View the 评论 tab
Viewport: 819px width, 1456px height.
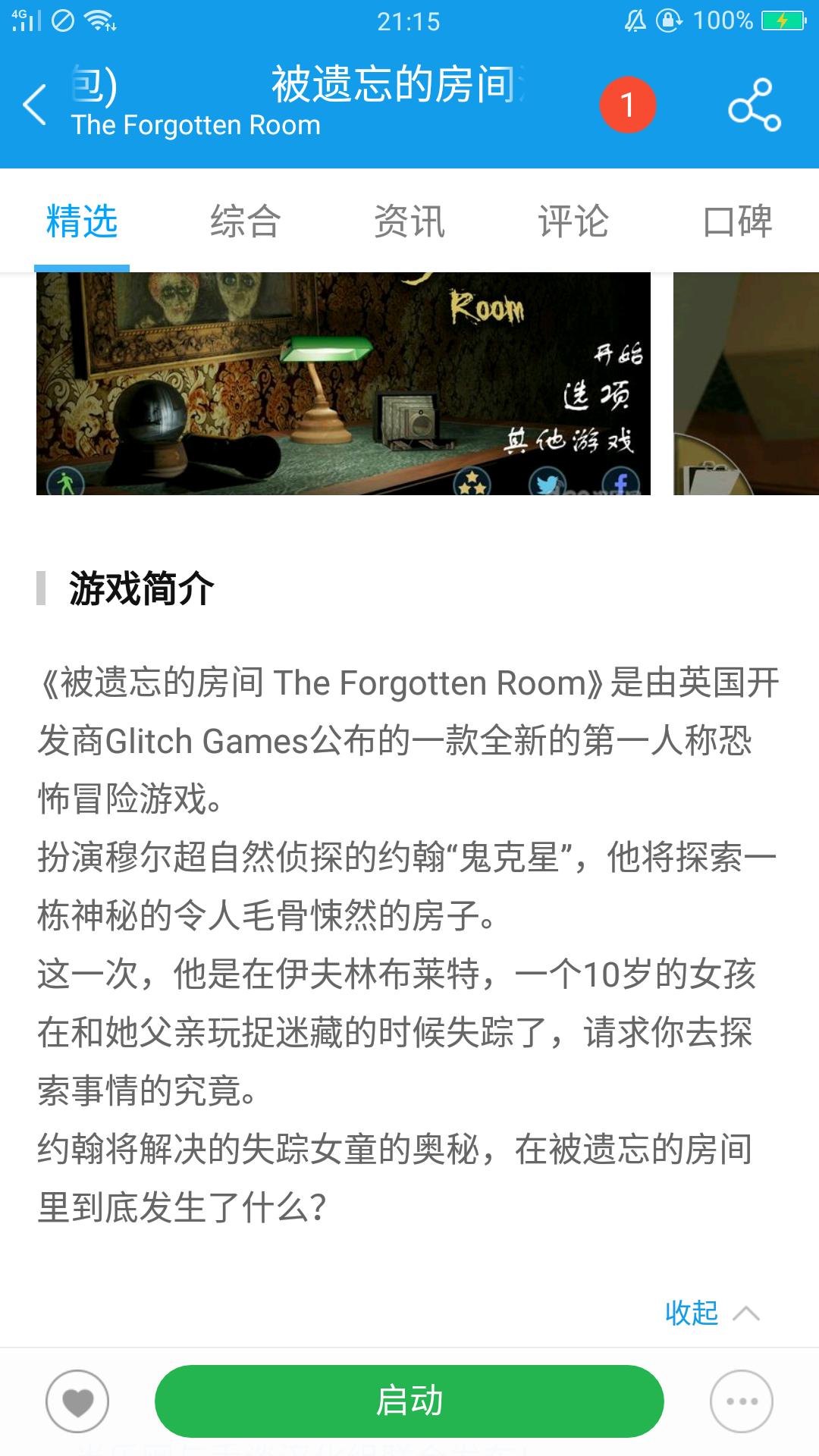(573, 221)
